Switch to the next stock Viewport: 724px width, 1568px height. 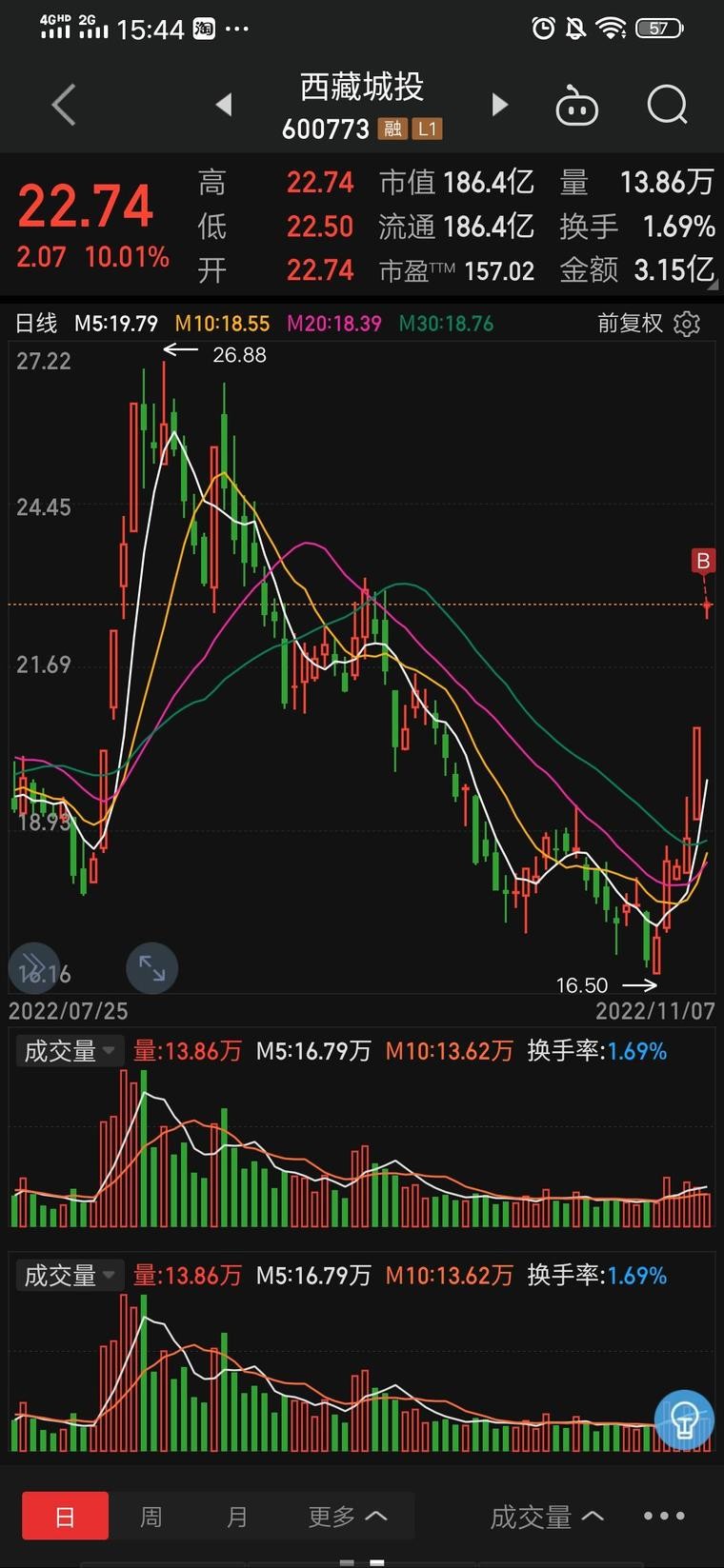click(x=500, y=105)
